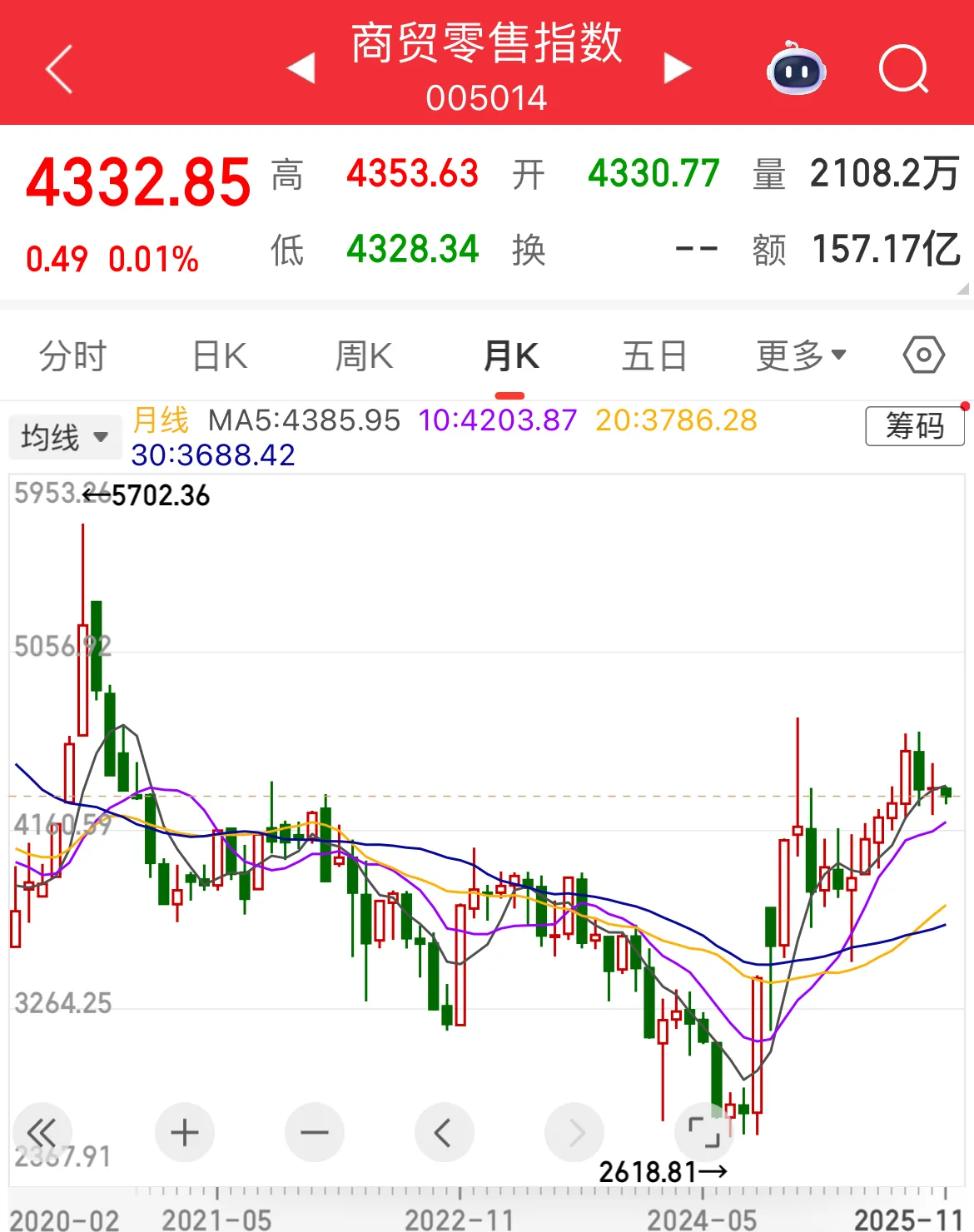Switch to the 分时 chart tab

[x=73, y=356]
